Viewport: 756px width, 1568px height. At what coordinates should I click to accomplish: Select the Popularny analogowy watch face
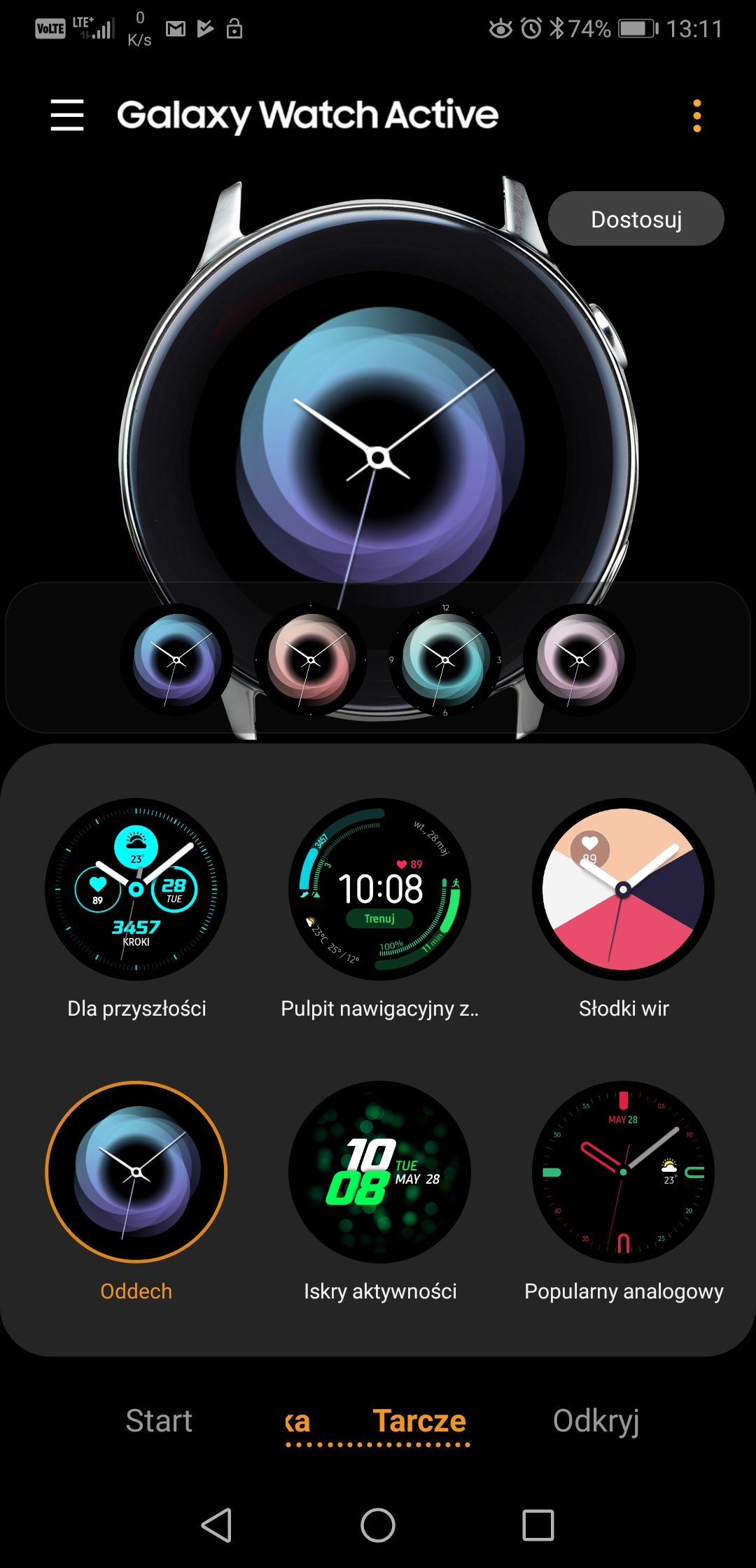623,1172
